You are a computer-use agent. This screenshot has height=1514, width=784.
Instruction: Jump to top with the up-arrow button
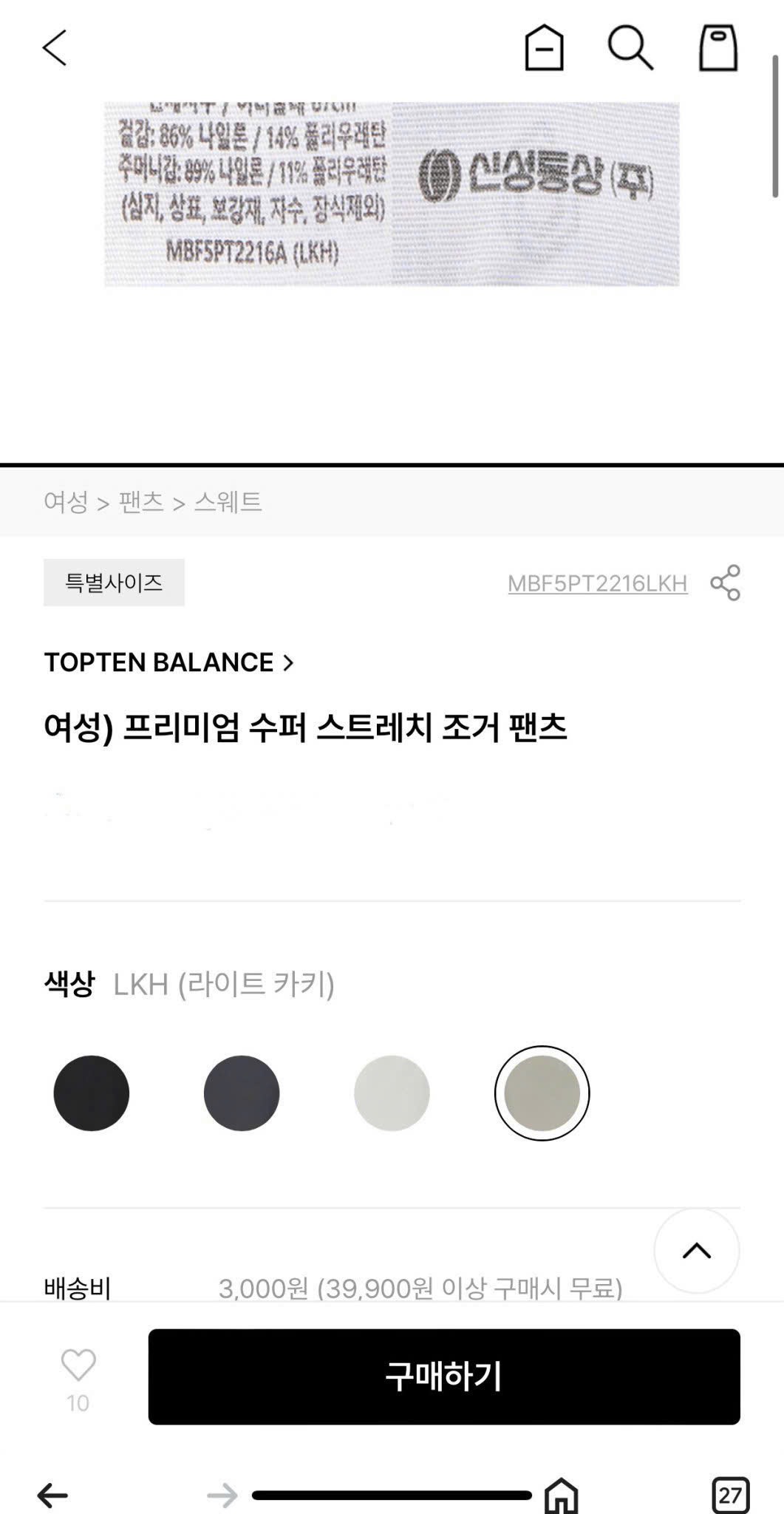pyautogui.click(x=696, y=1251)
